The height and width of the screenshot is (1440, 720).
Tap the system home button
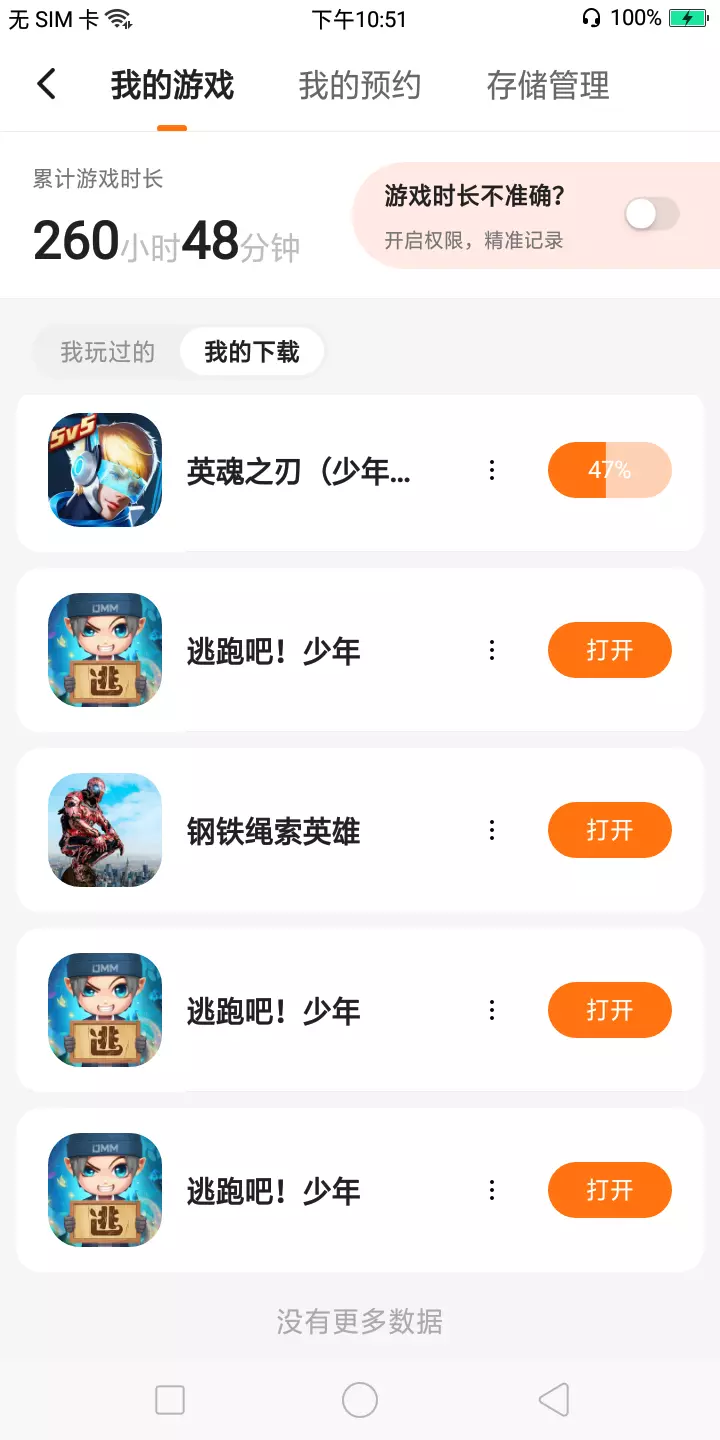click(360, 1400)
